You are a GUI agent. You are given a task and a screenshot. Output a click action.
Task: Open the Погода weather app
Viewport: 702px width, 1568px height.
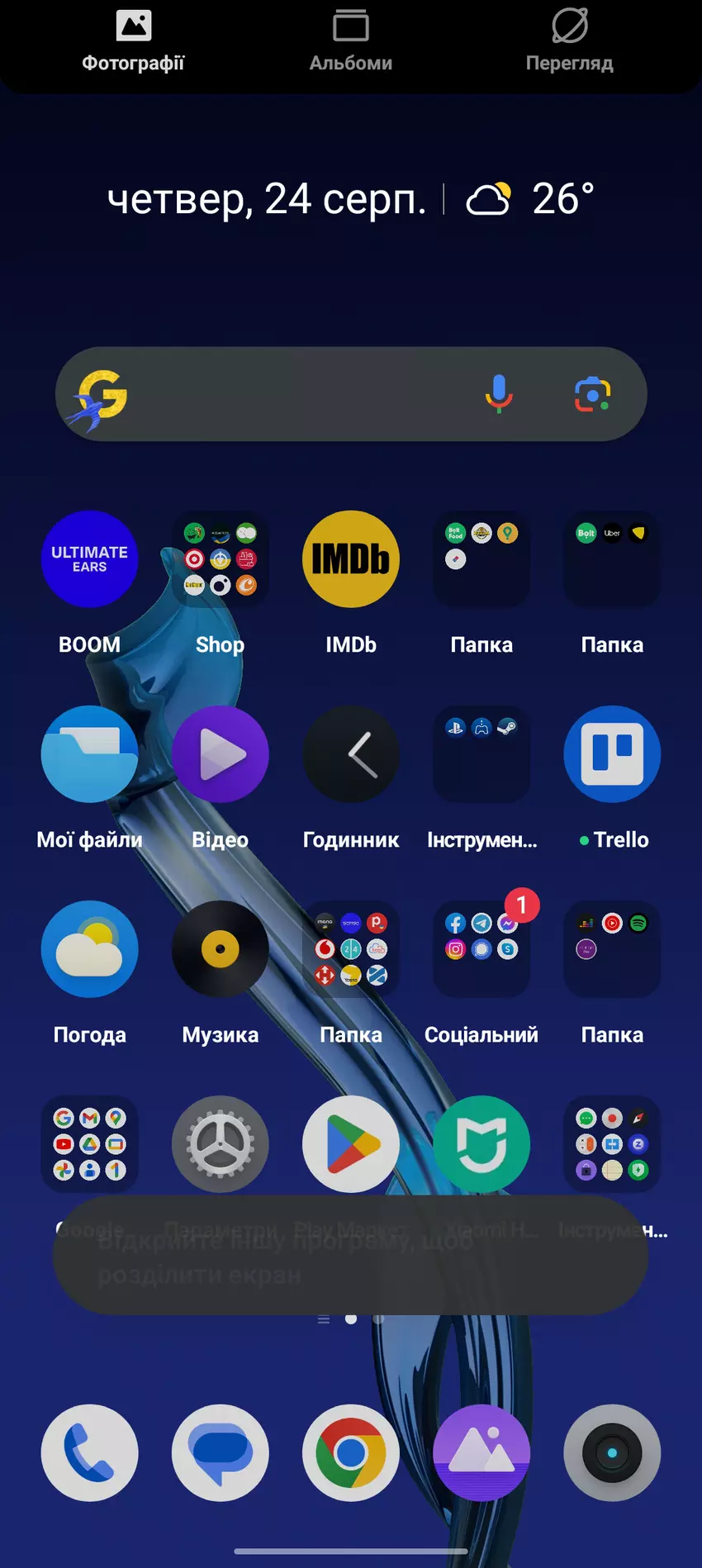click(x=89, y=949)
